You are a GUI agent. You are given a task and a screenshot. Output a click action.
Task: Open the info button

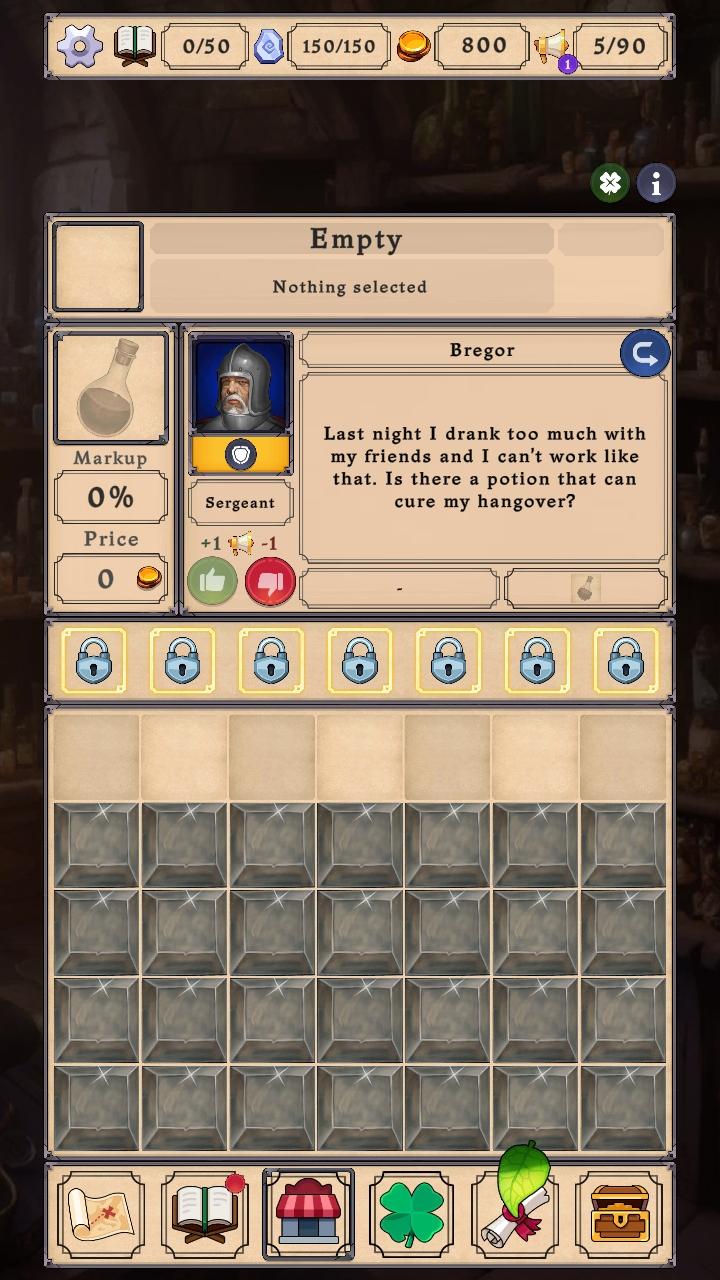pos(656,183)
